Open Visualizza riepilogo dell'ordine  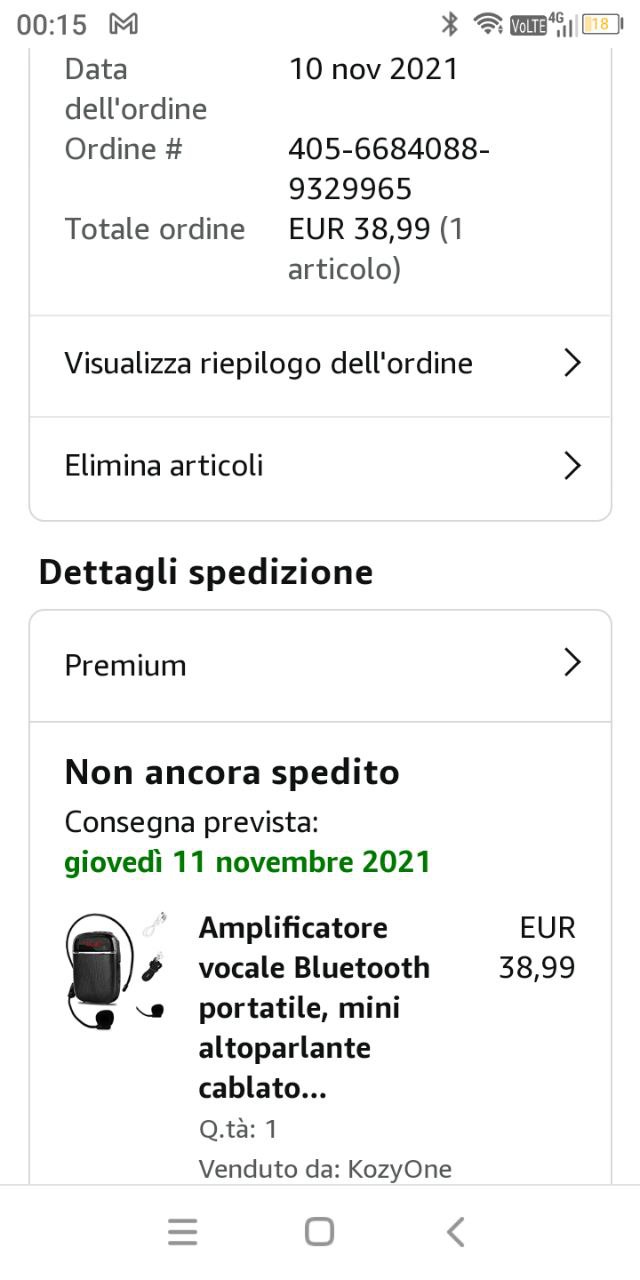[x=320, y=364]
